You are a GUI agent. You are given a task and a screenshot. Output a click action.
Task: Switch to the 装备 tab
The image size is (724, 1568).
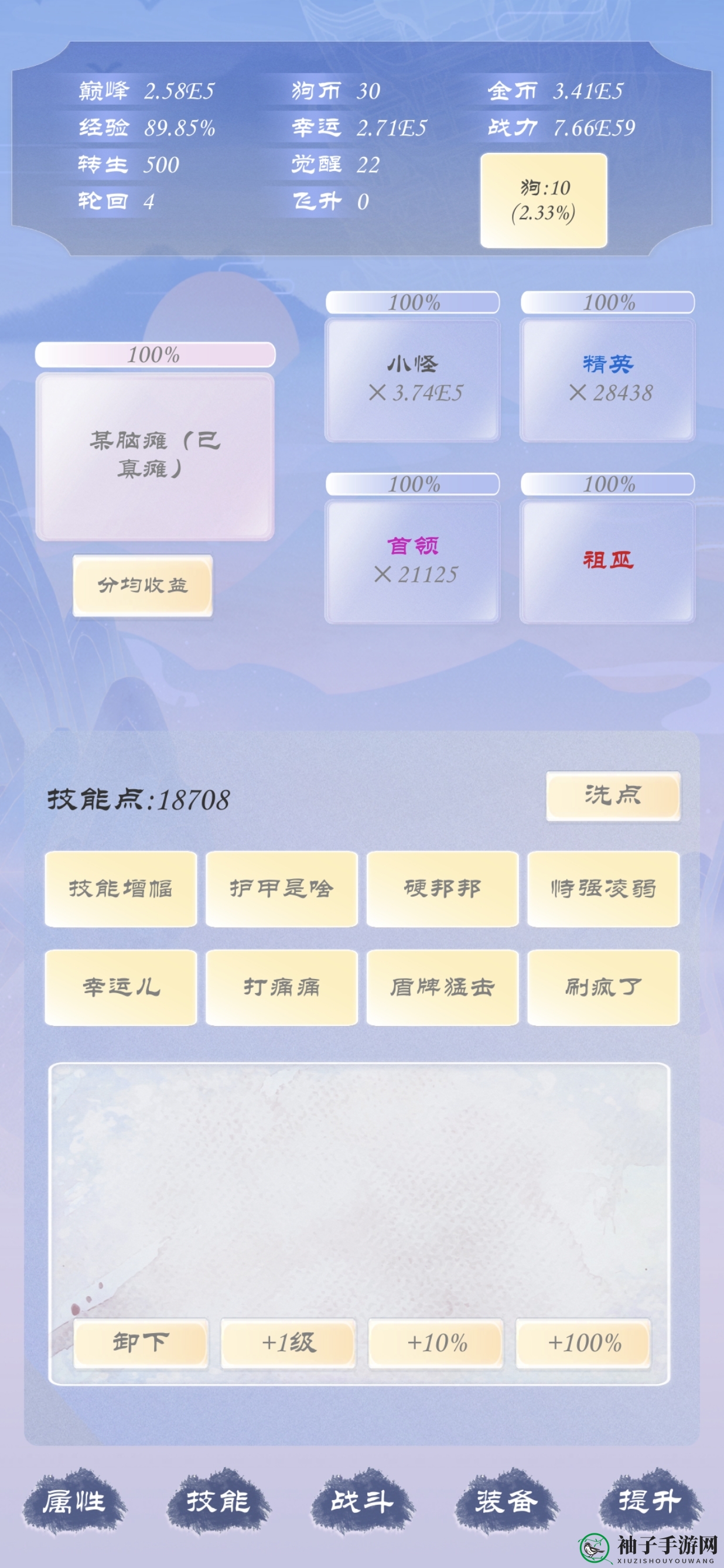point(506,1502)
